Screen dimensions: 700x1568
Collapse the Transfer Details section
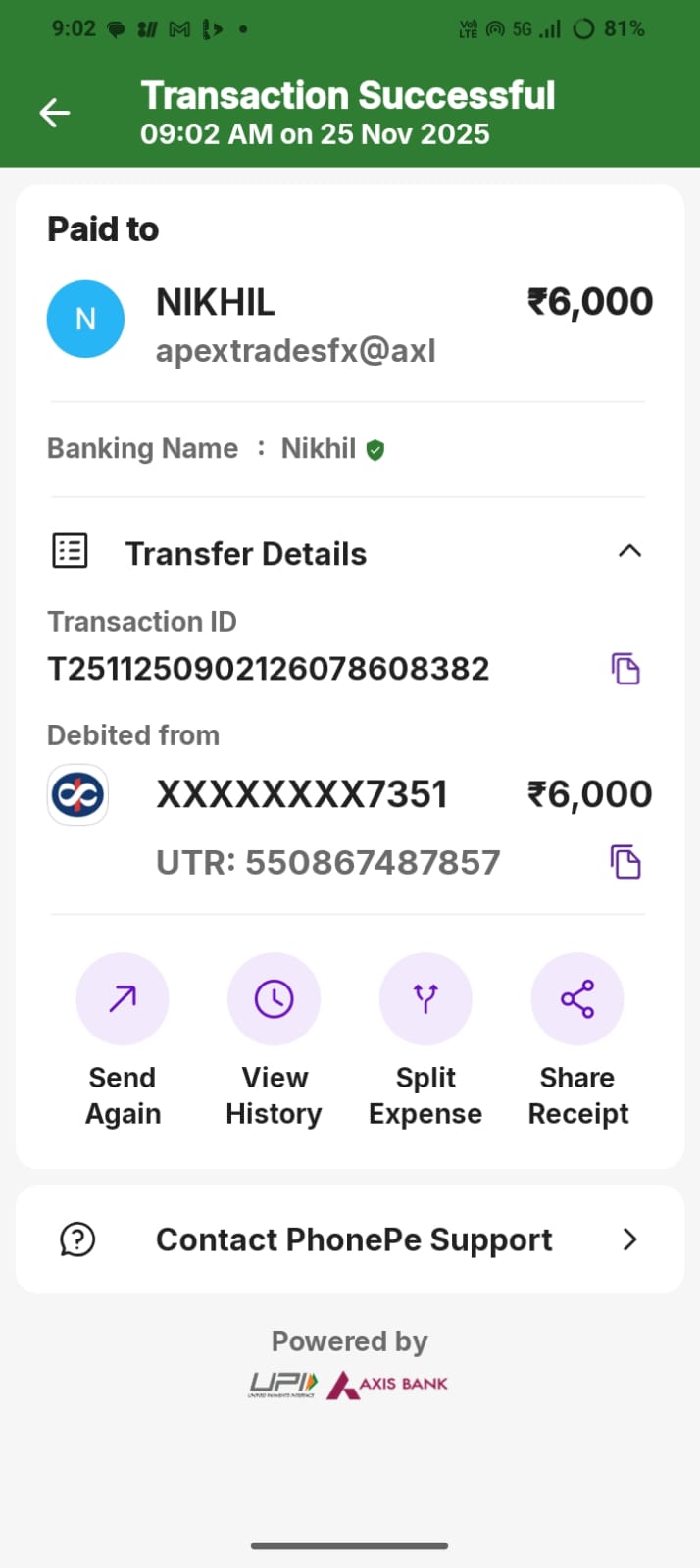(629, 551)
